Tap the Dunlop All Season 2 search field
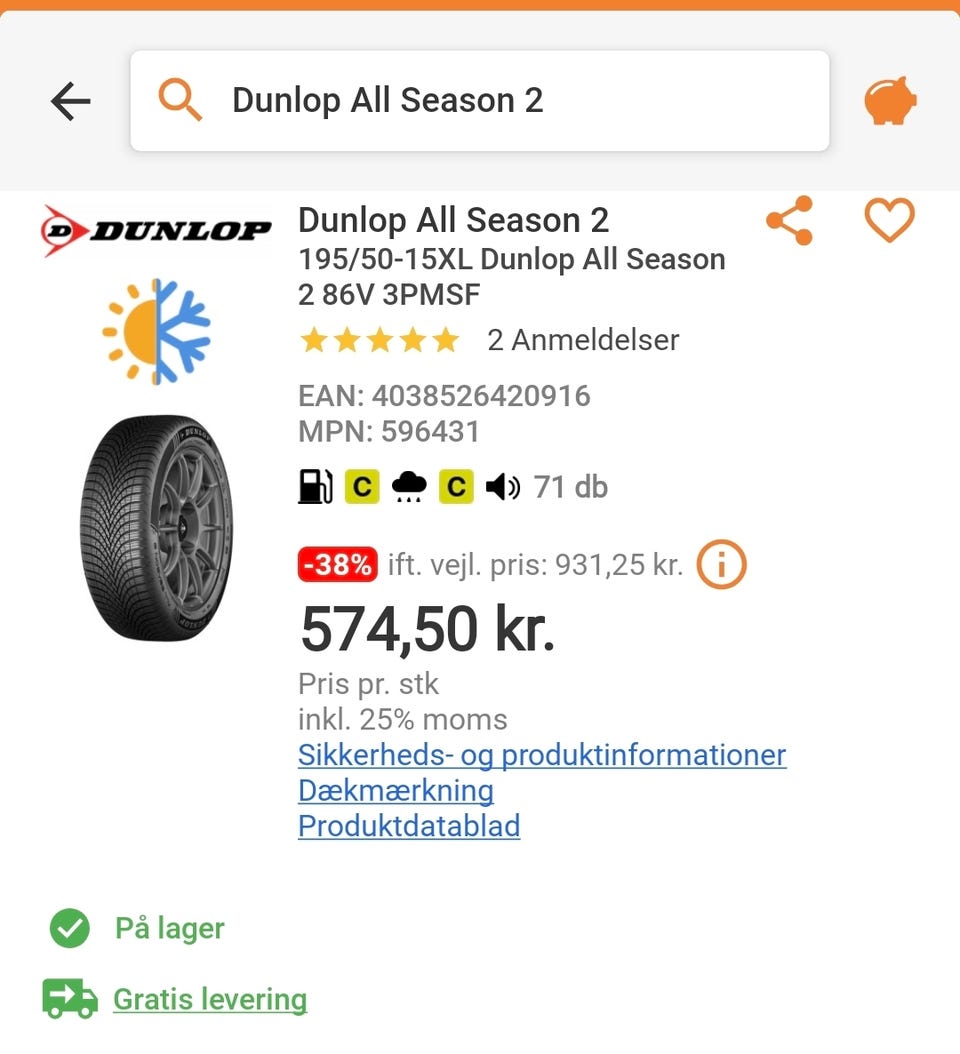This screenshot has width=960, height=1054. [x=480, y=101]
